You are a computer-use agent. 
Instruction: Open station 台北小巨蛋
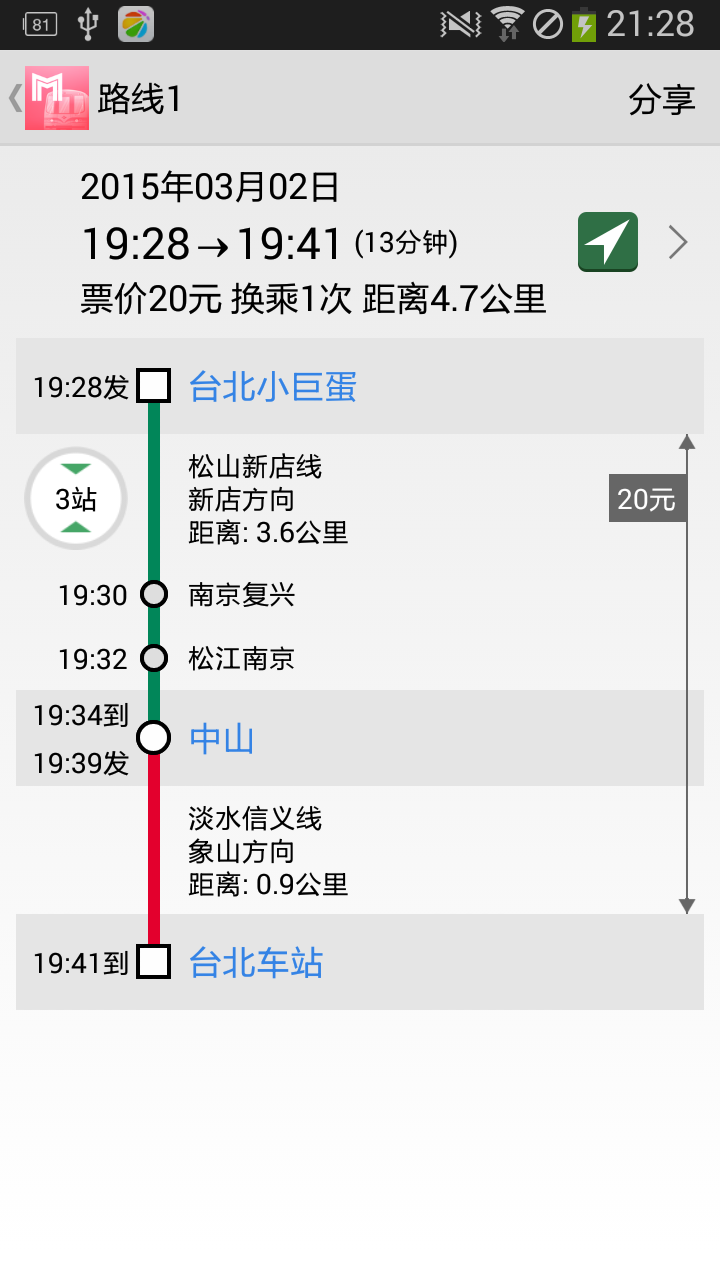coord(273,386)
